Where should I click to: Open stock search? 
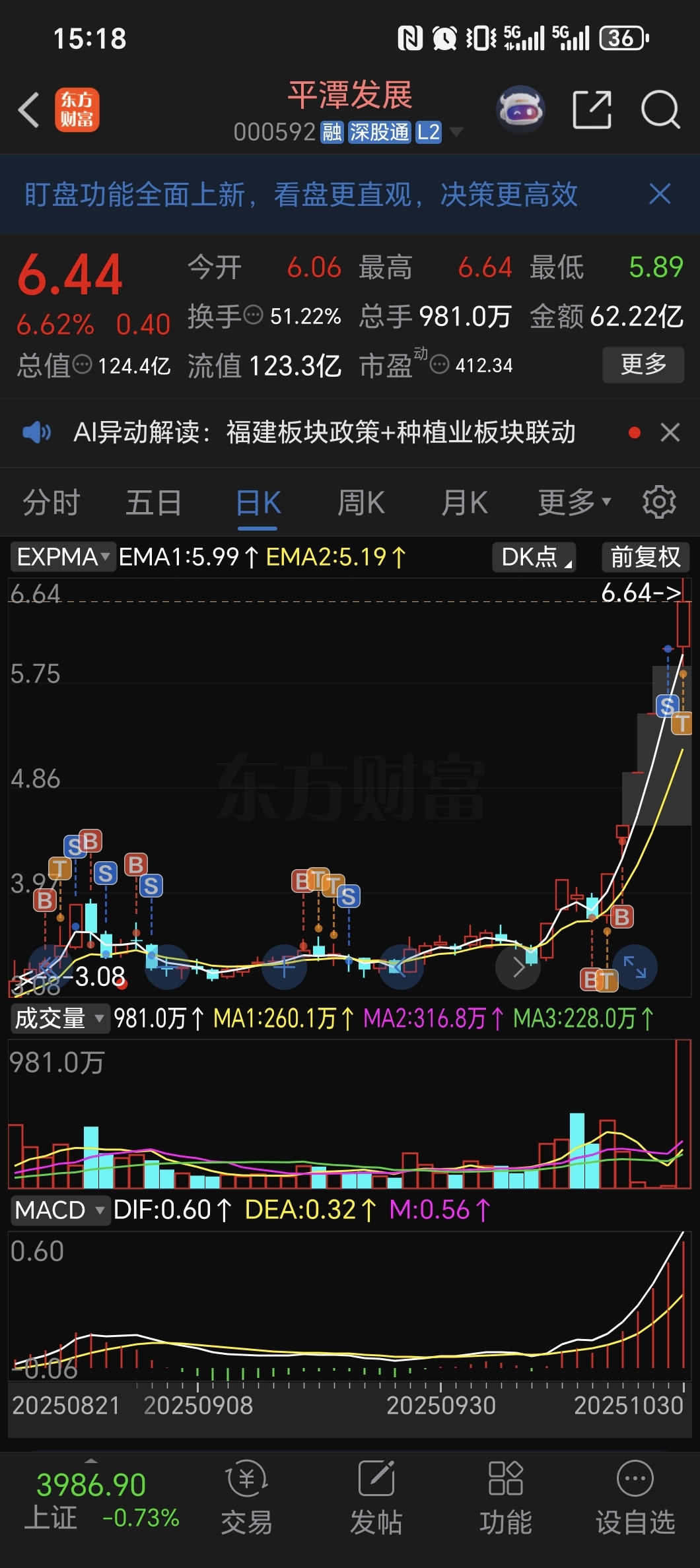pyautogui.click(x=660, y=110)
